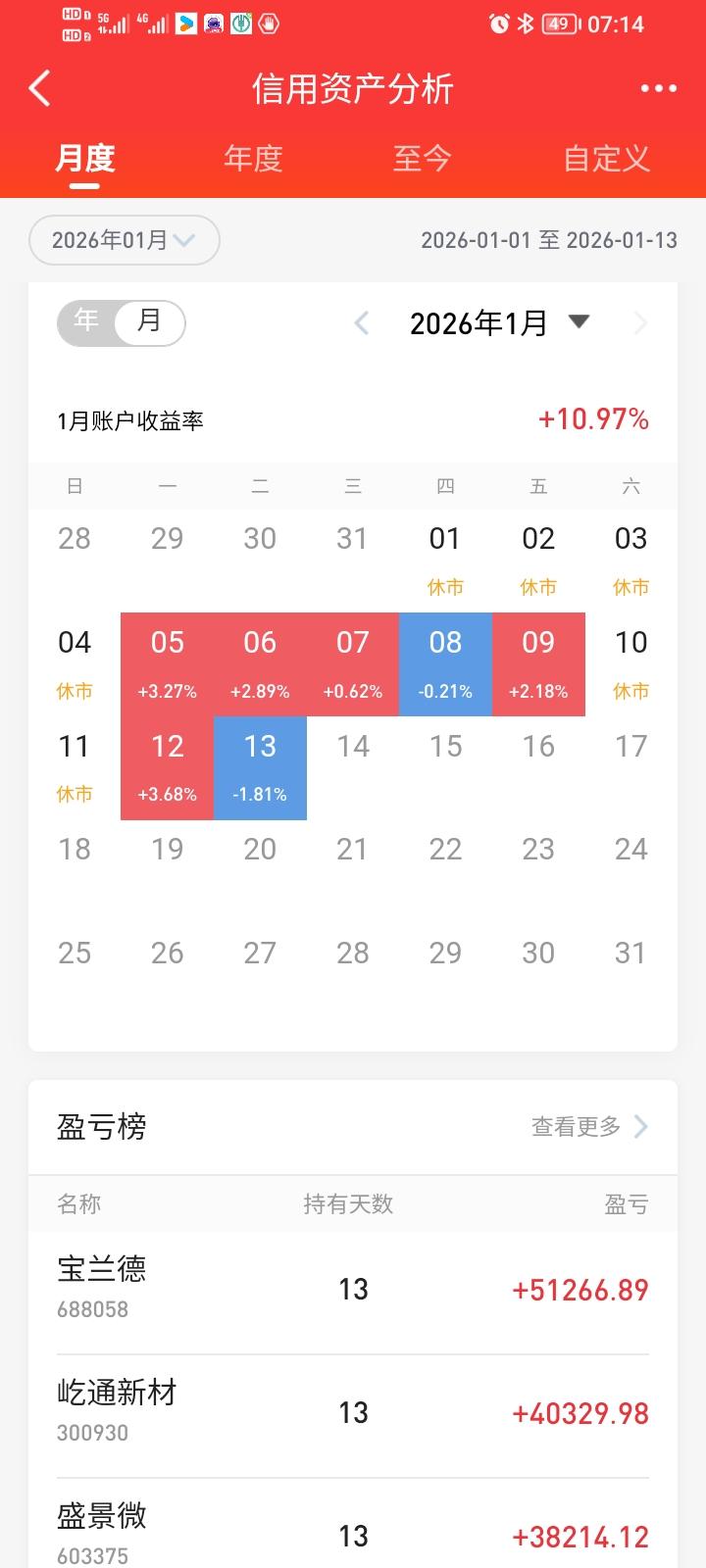This screenshot has height=1568, width=706.
Task: Open the 2026年01月 period dropdown
Action: (124, 240)
